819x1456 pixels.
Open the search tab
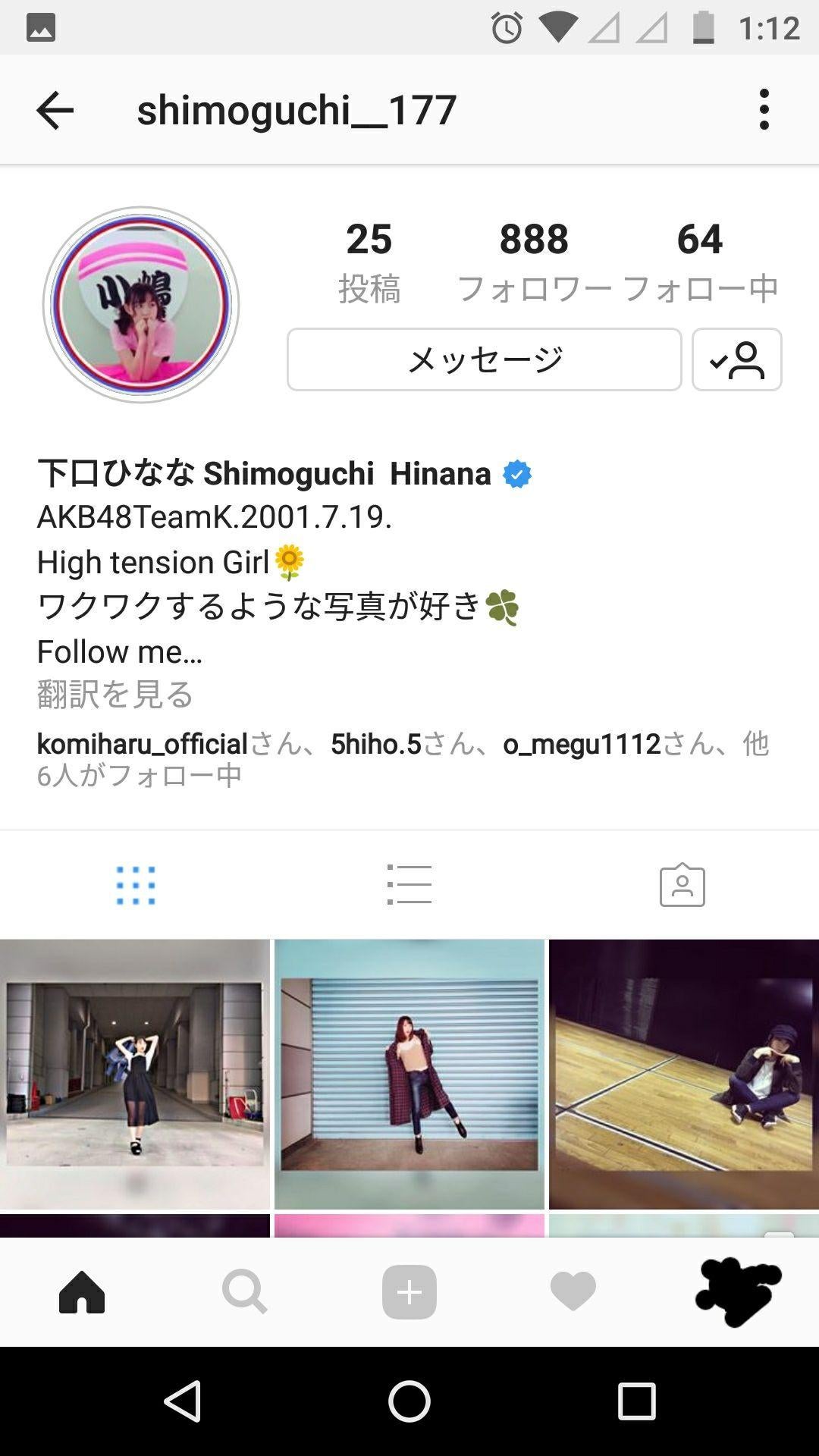tap(244, 1292)
